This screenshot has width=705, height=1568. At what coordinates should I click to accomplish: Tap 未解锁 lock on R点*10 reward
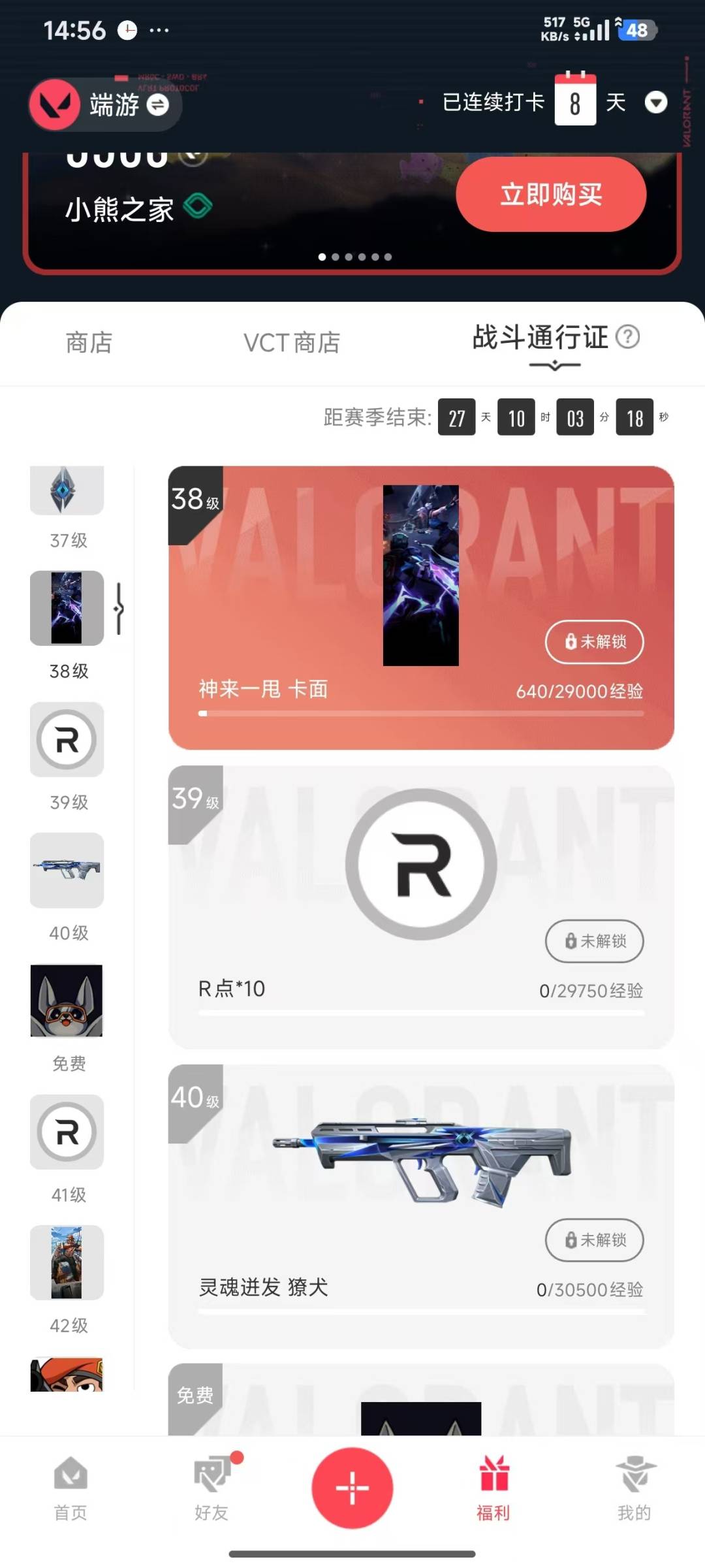593,942
